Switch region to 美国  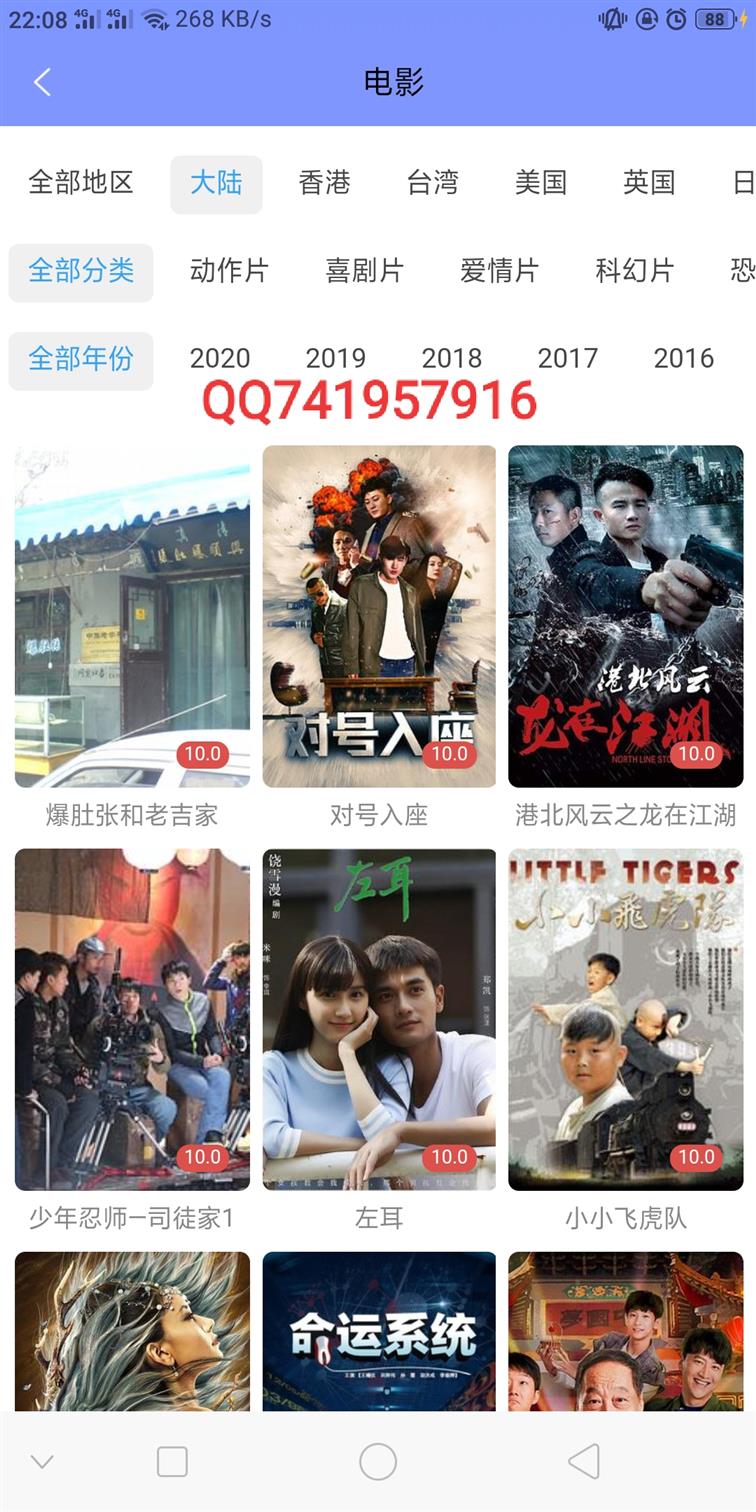[540, 183]
